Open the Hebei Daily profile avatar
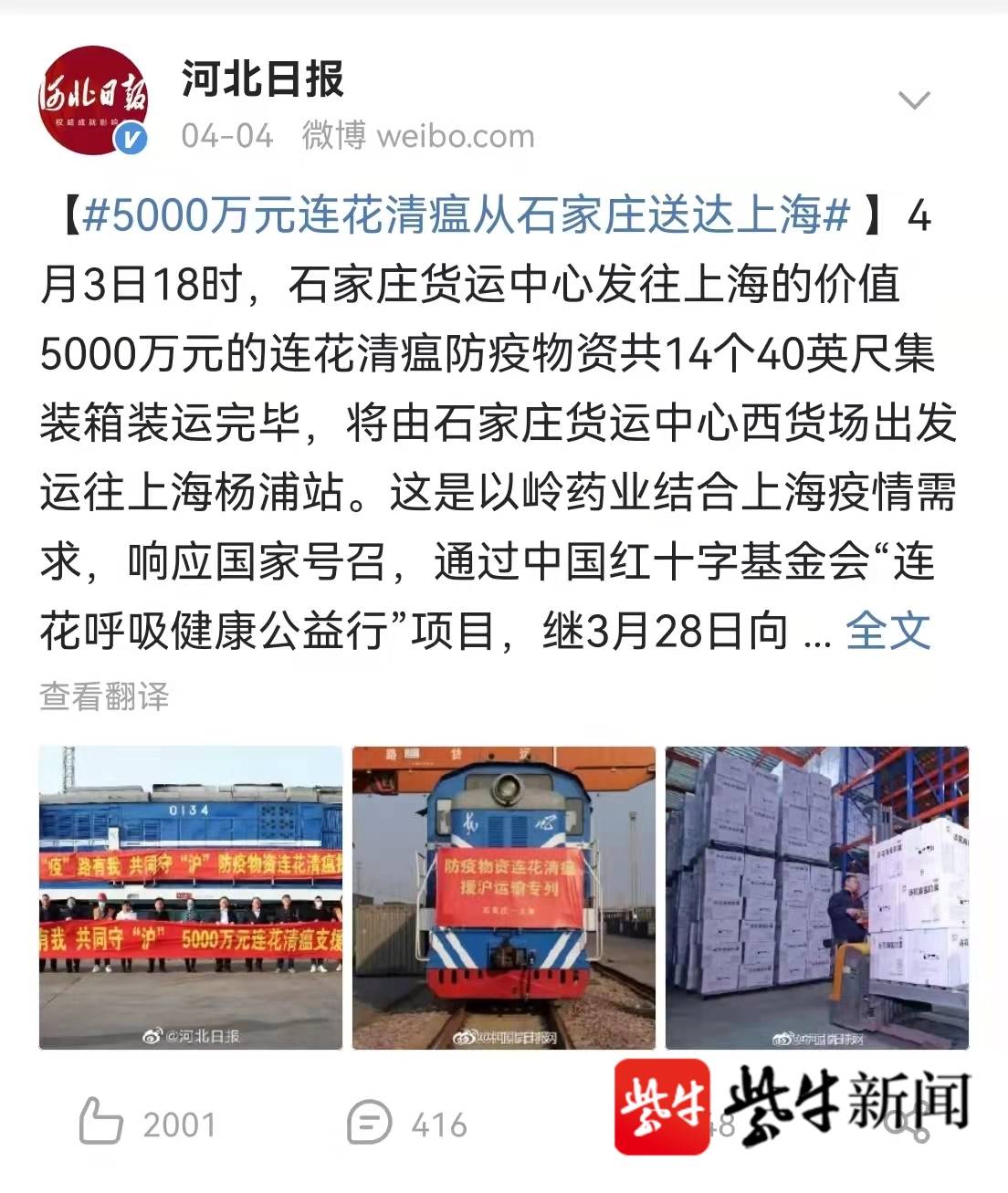The height and width of the screenshot is (1193, 1008). (x=93, y=100)
